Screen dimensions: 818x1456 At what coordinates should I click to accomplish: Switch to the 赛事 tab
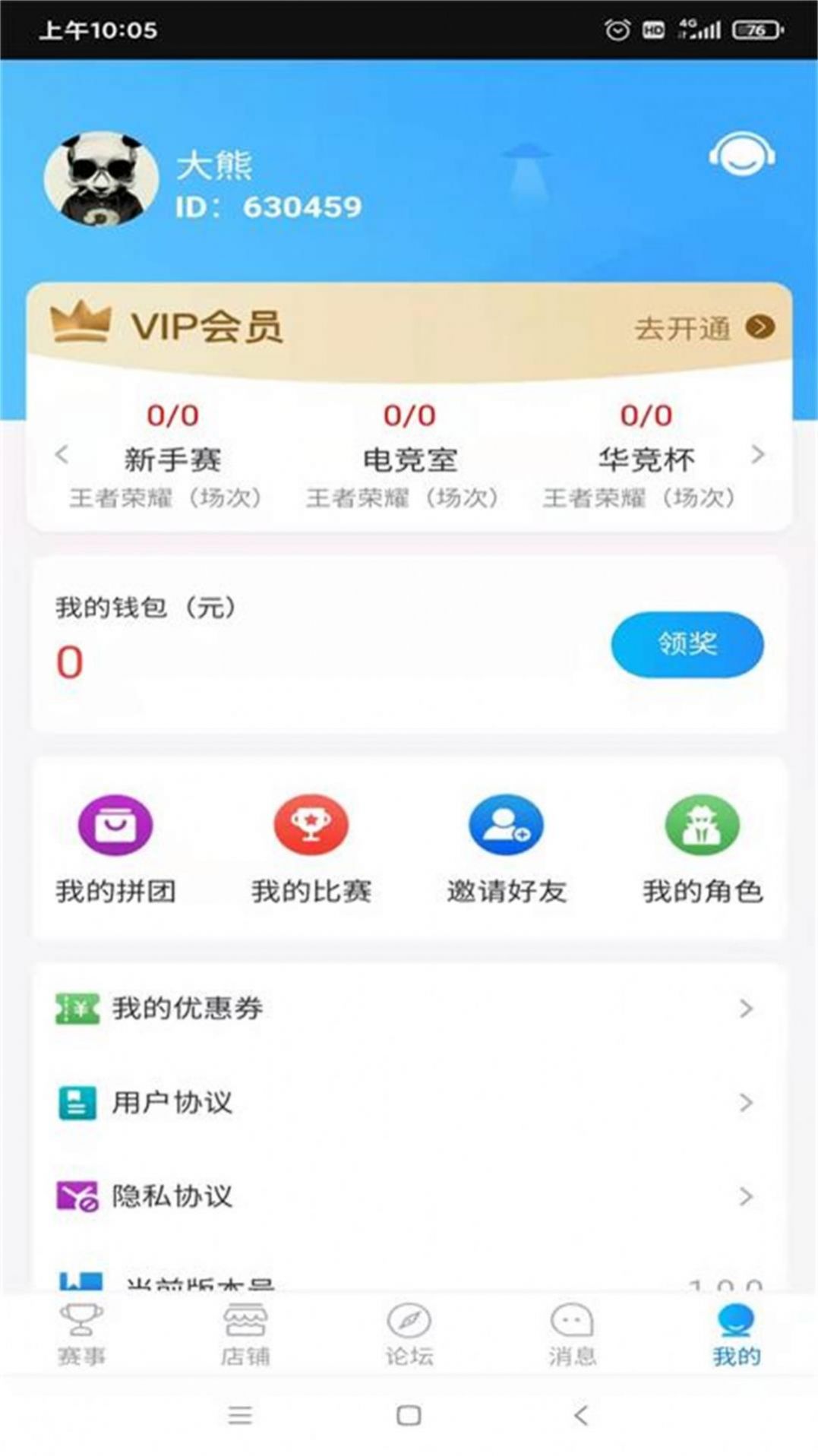click(x=81, y=1334)
